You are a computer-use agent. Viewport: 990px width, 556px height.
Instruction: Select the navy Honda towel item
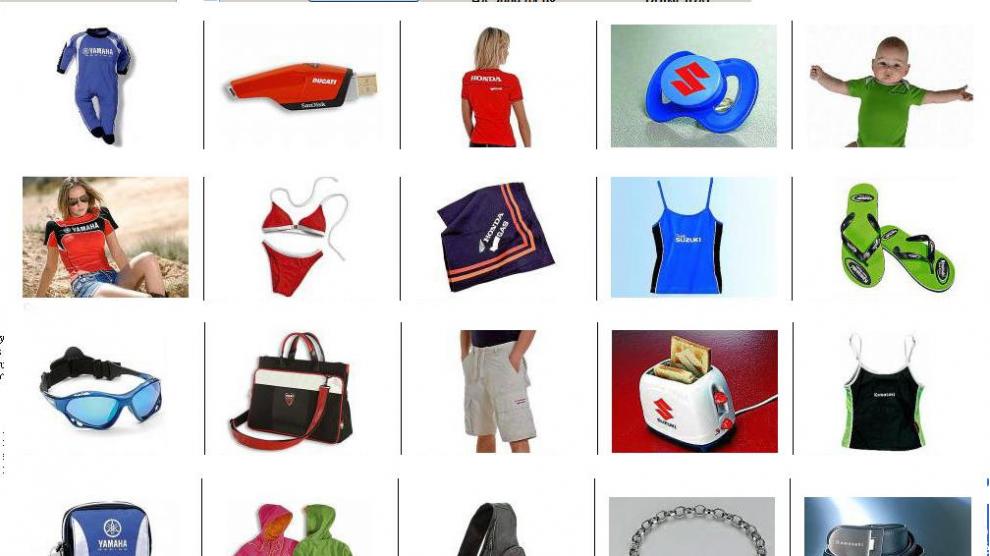tap(496, 236)
